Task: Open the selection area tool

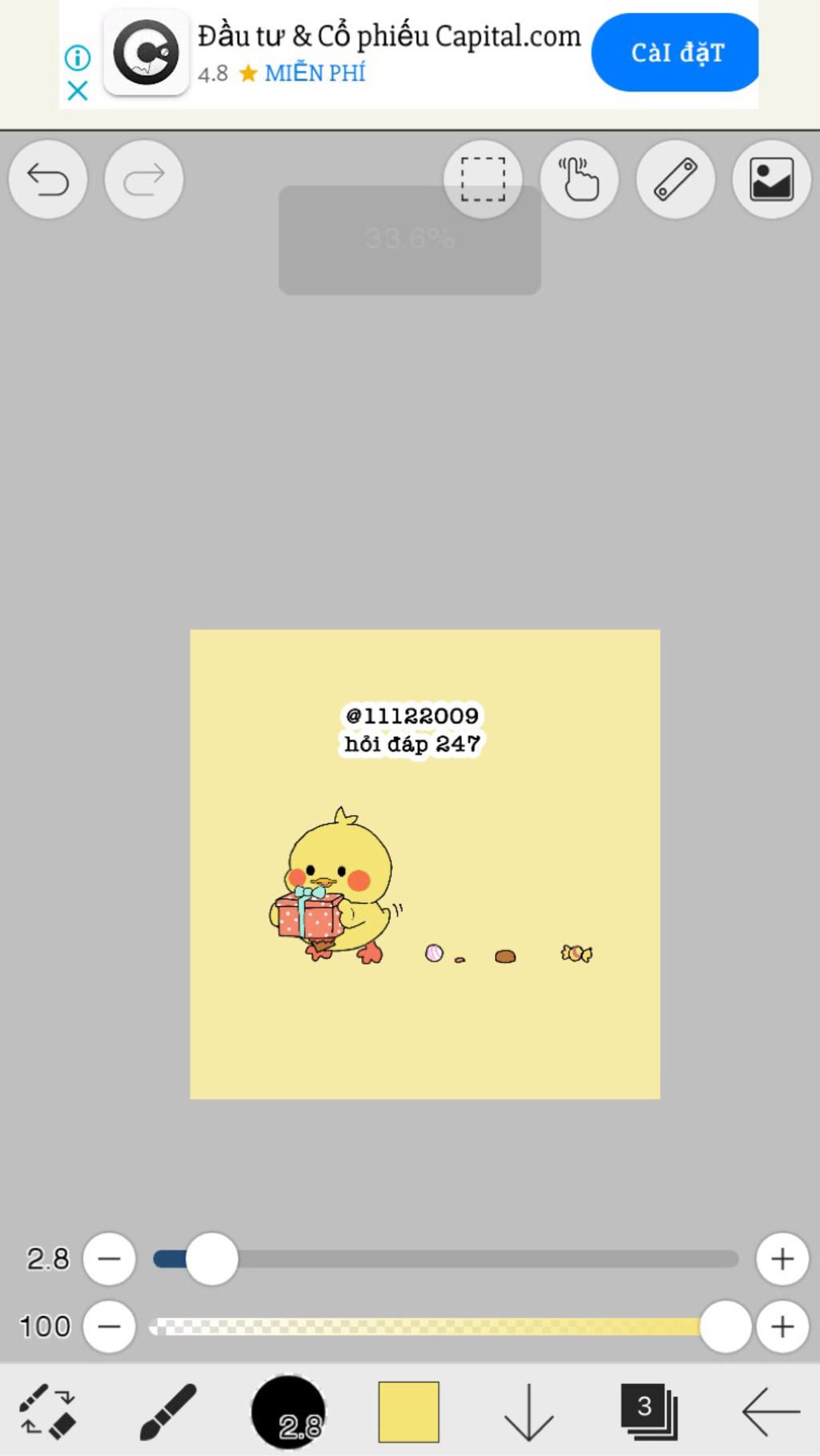Action: (483, 179)
